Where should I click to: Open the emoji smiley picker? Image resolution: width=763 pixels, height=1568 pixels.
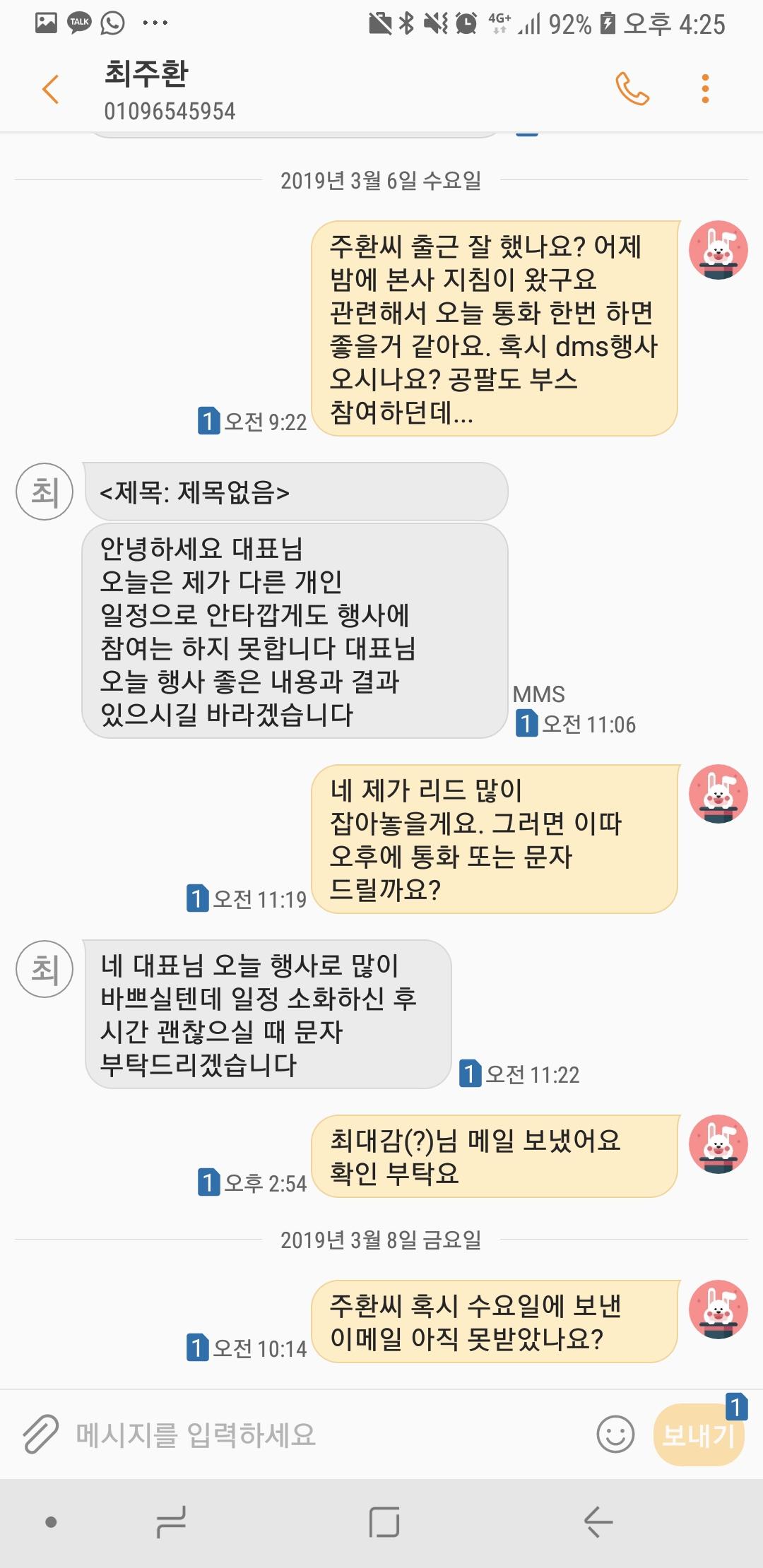point(615,1435)
